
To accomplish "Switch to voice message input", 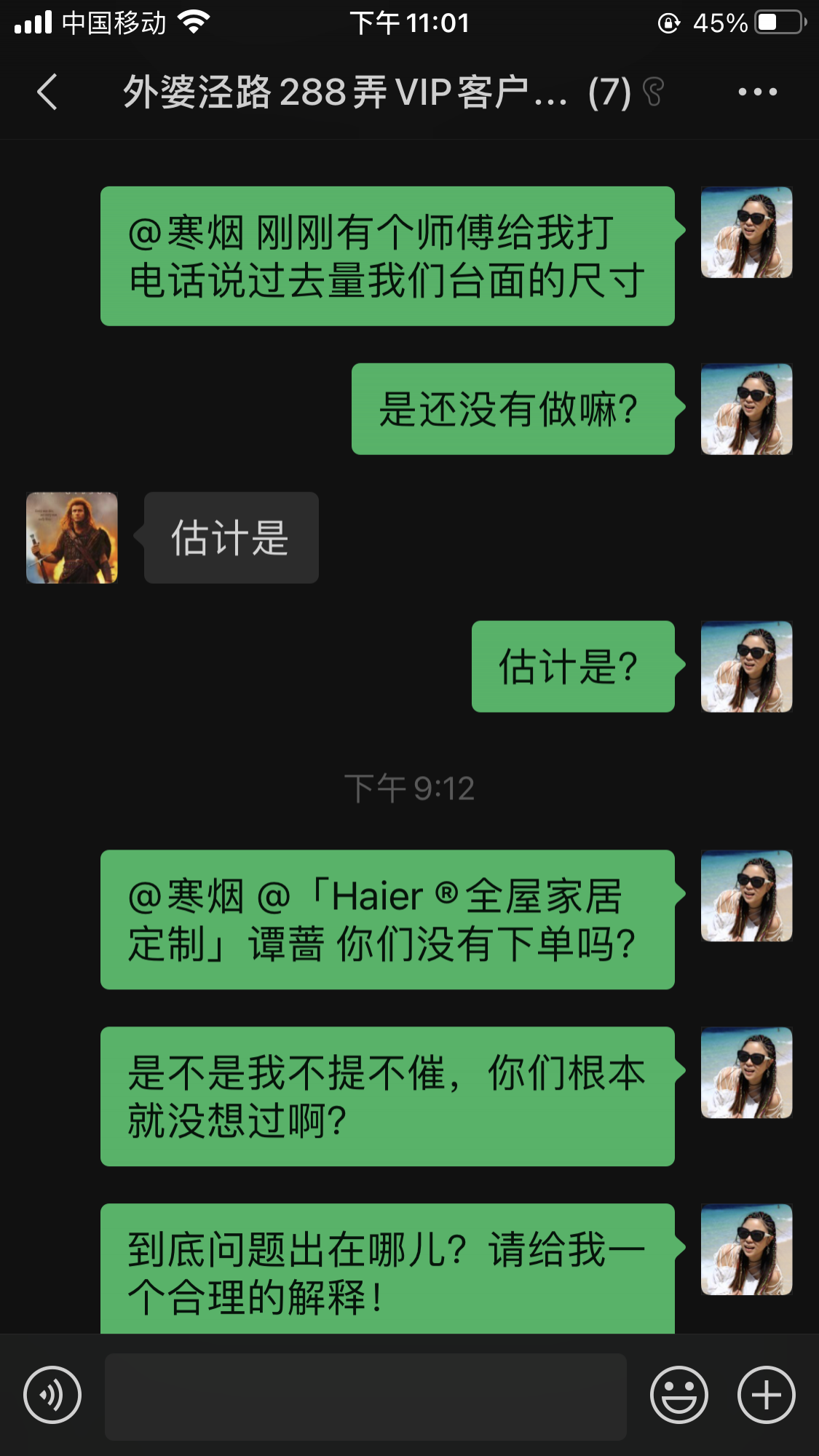I will pos(52,1395).
